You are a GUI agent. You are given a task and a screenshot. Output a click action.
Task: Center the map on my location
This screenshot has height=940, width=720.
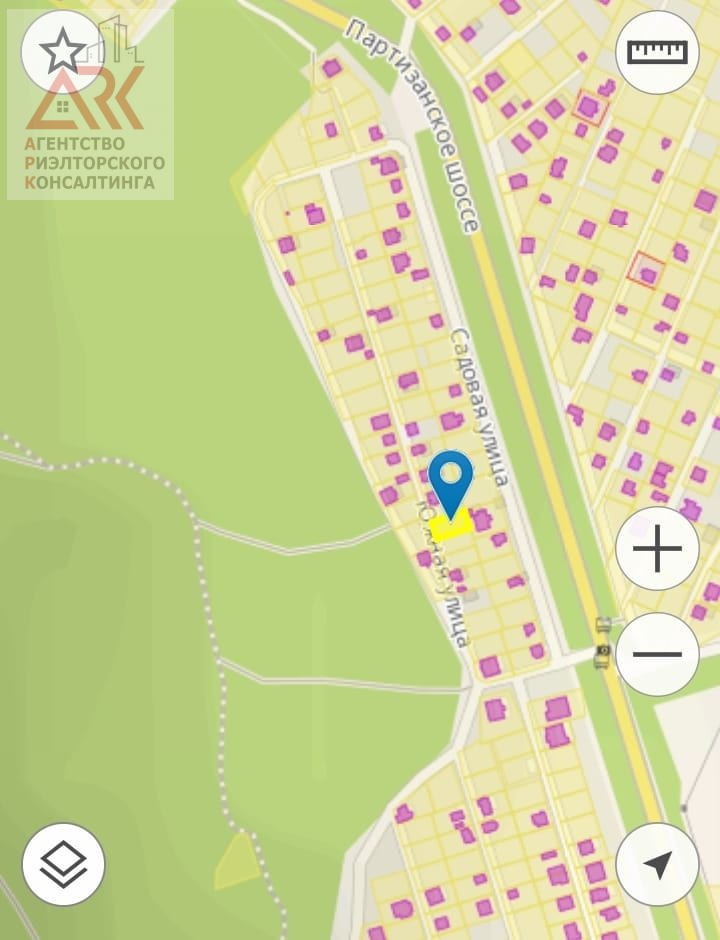657,864
